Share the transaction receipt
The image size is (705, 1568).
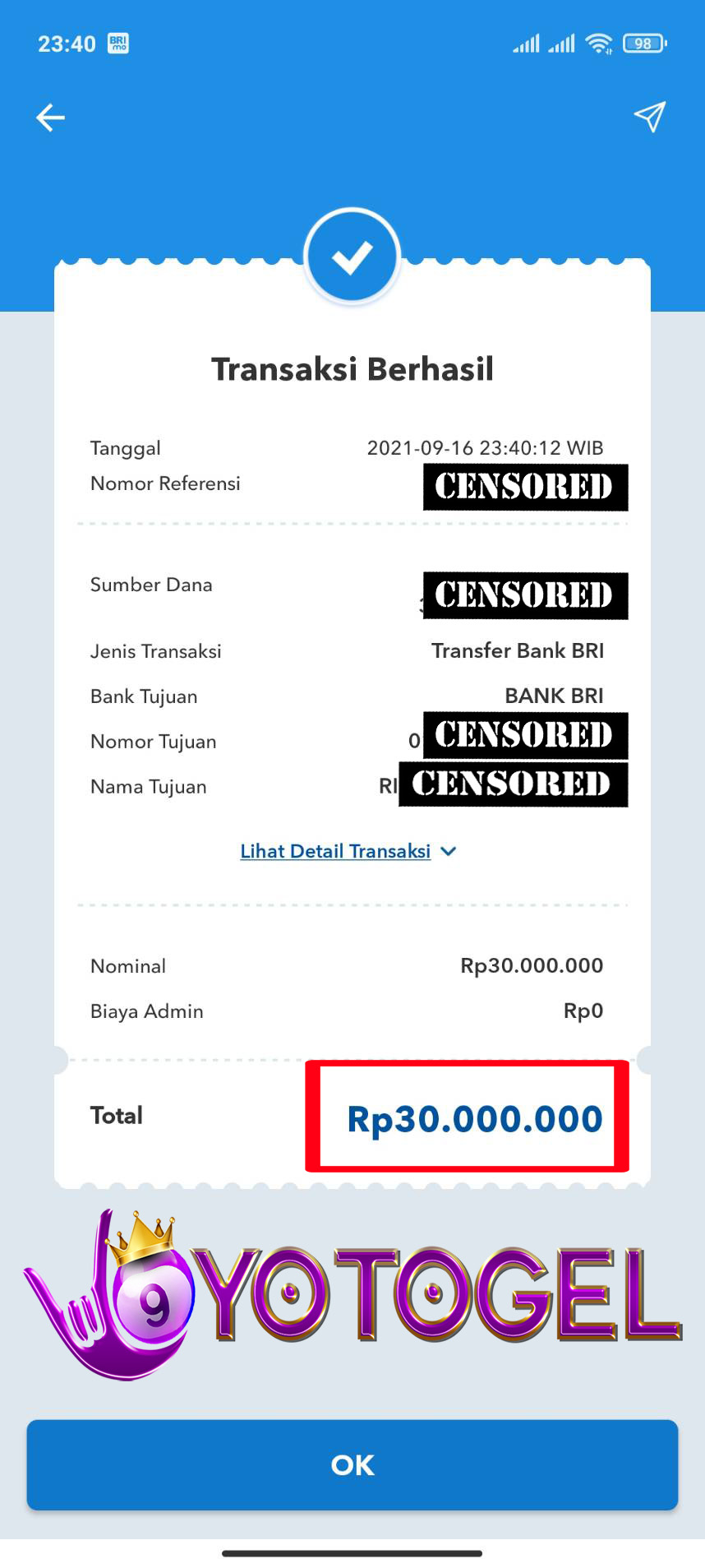[x=649, y=117]
